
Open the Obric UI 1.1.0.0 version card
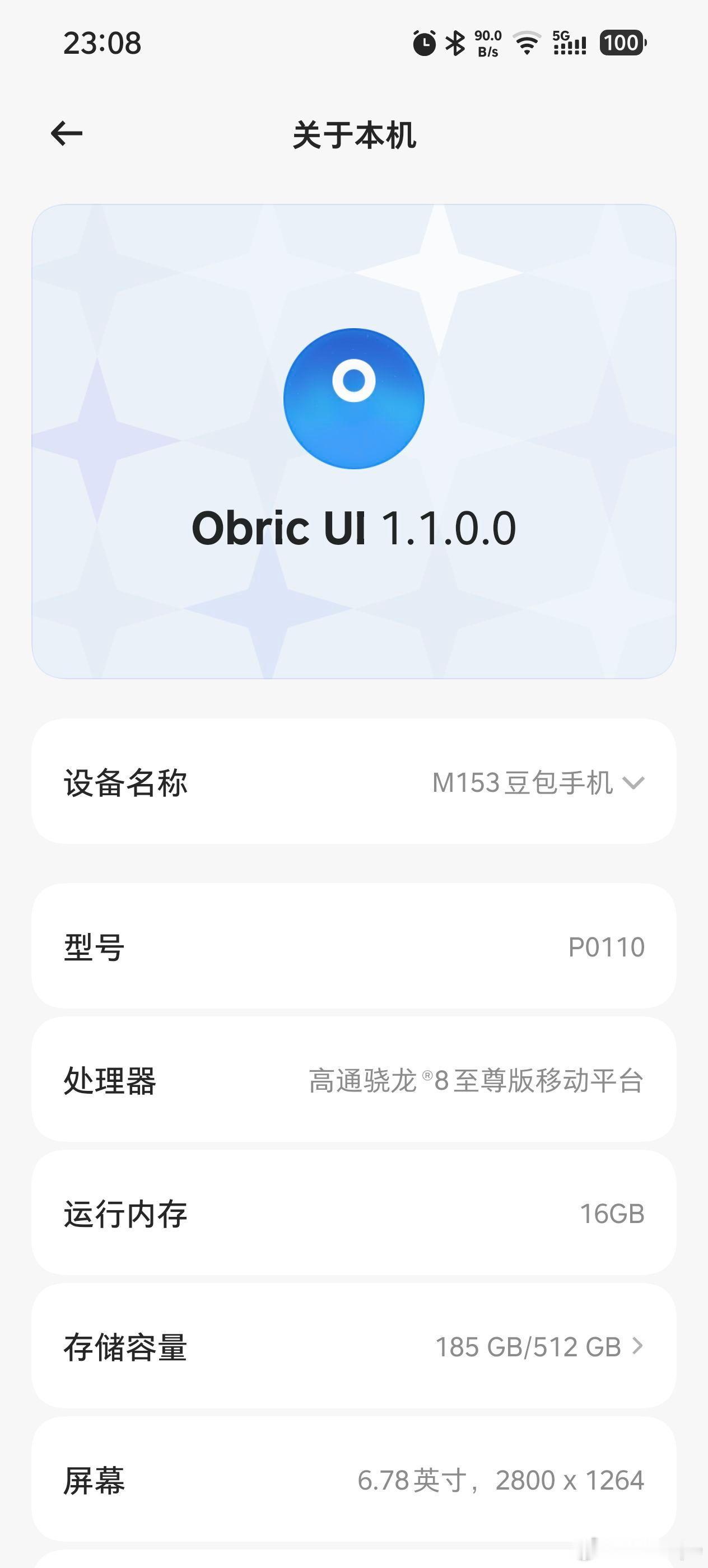(x=353, y=441)
